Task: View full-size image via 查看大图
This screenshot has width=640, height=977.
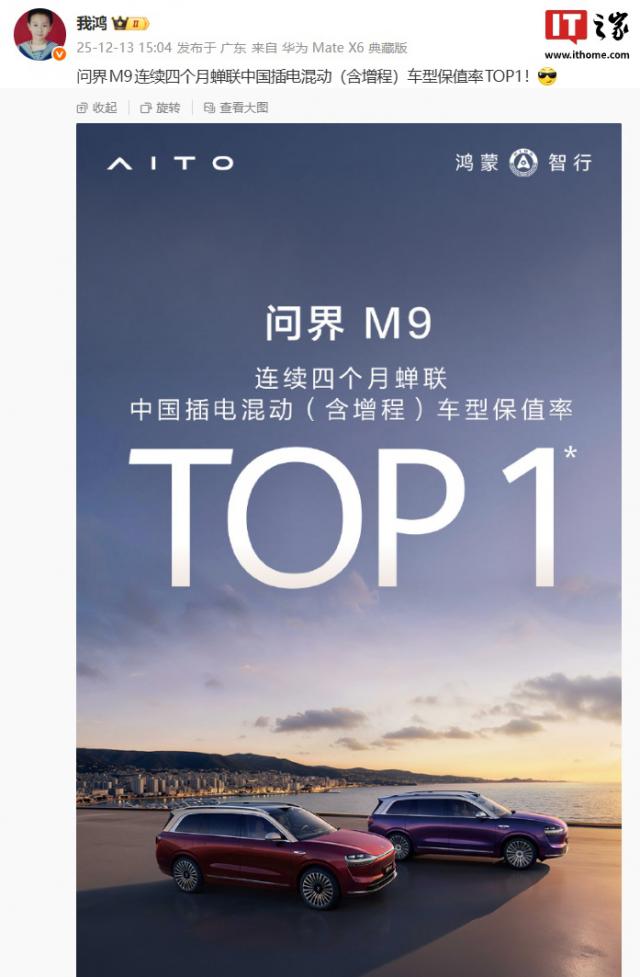Action: 236,107
